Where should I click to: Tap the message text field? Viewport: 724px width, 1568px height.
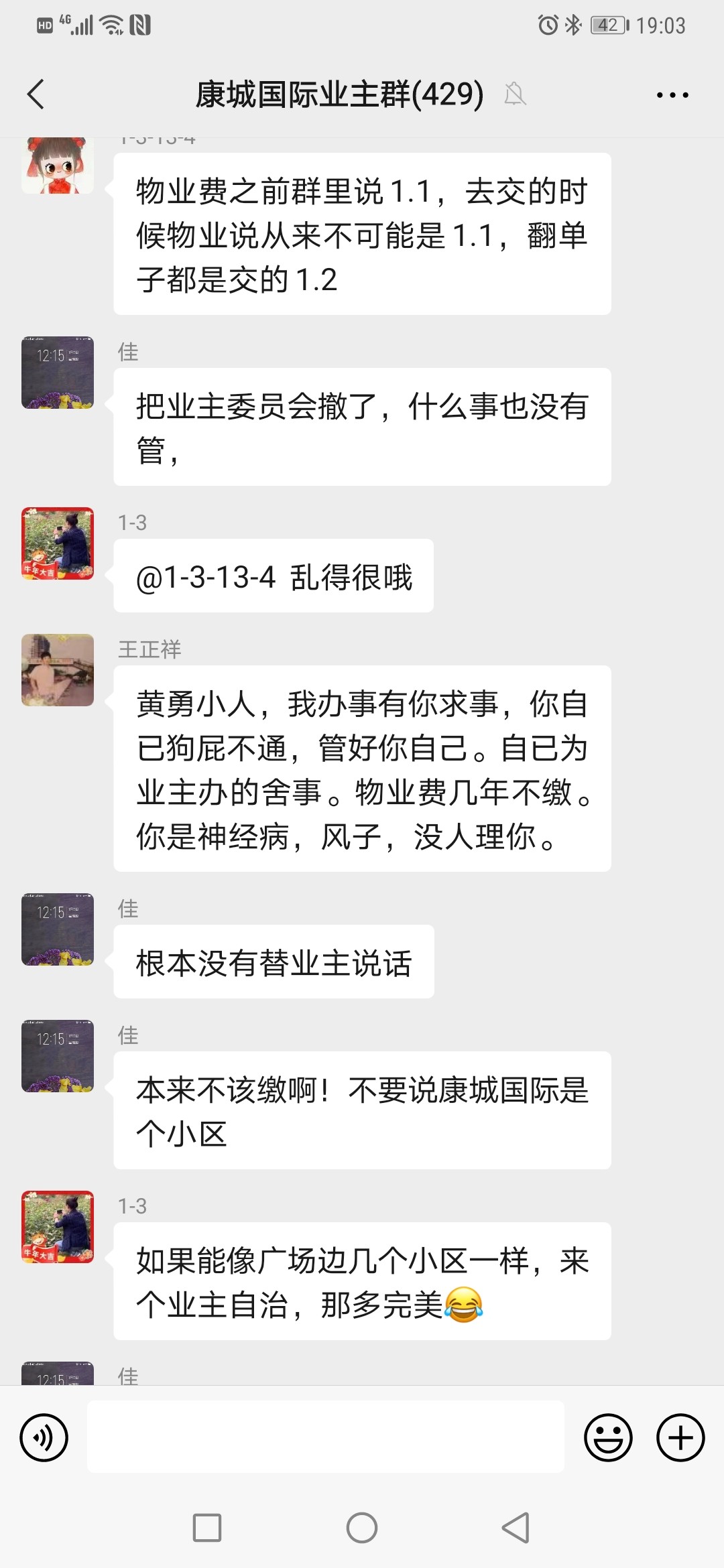tap(325, 1437)
